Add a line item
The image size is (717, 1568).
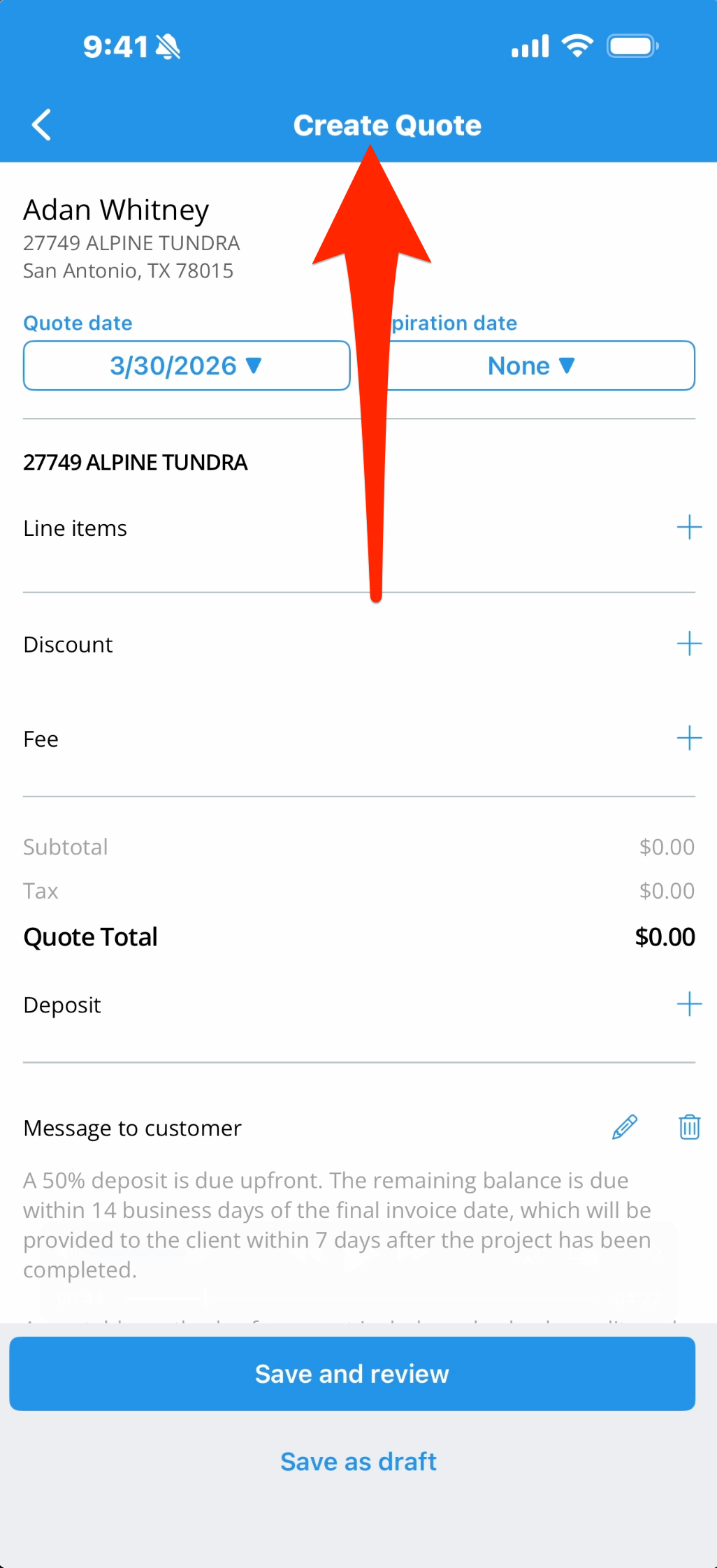[x=689, y=528]
